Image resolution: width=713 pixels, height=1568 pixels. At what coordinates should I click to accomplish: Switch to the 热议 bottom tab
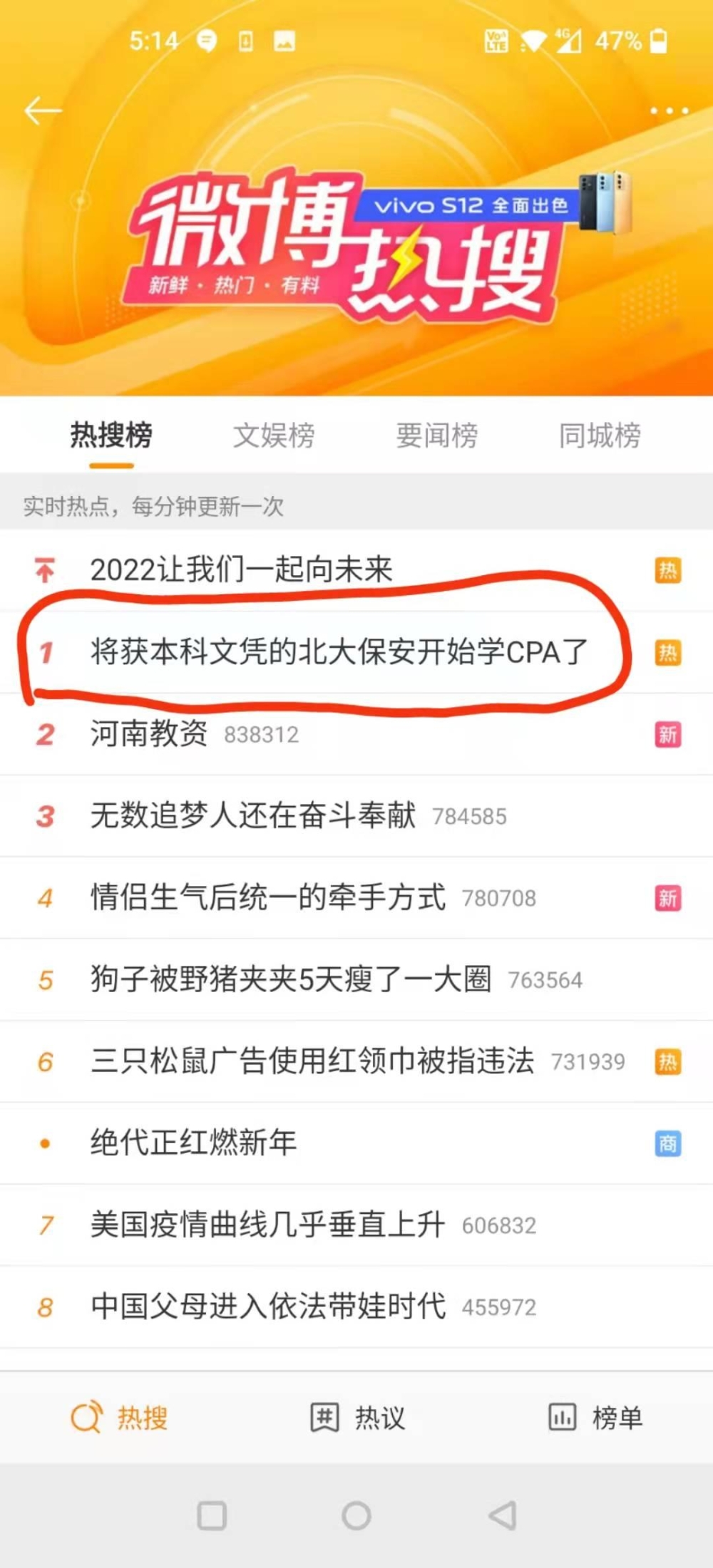click(358, 1418)
